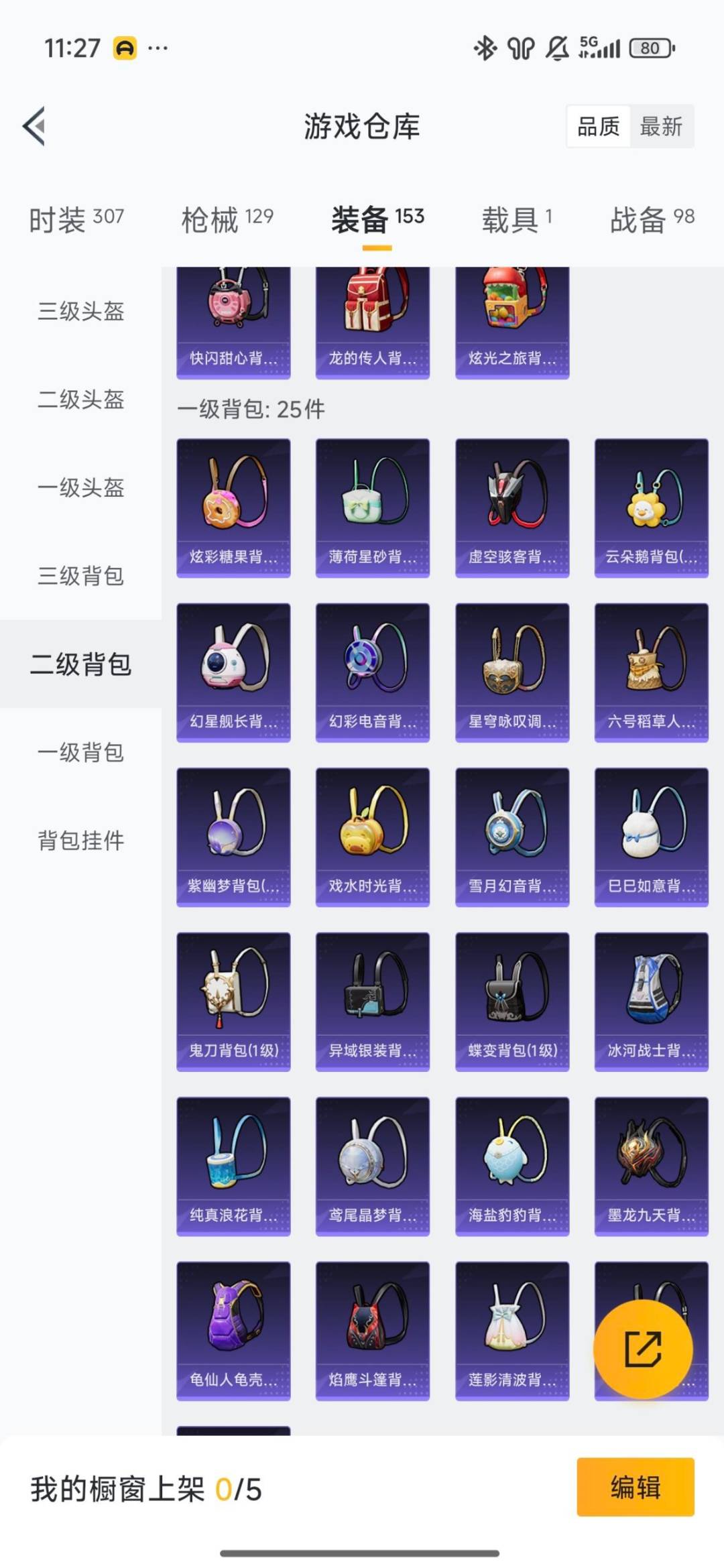Viewport: 724px width, 1568px height.
Task: Open the 时装 tab
Action: [x=74, y=217]
